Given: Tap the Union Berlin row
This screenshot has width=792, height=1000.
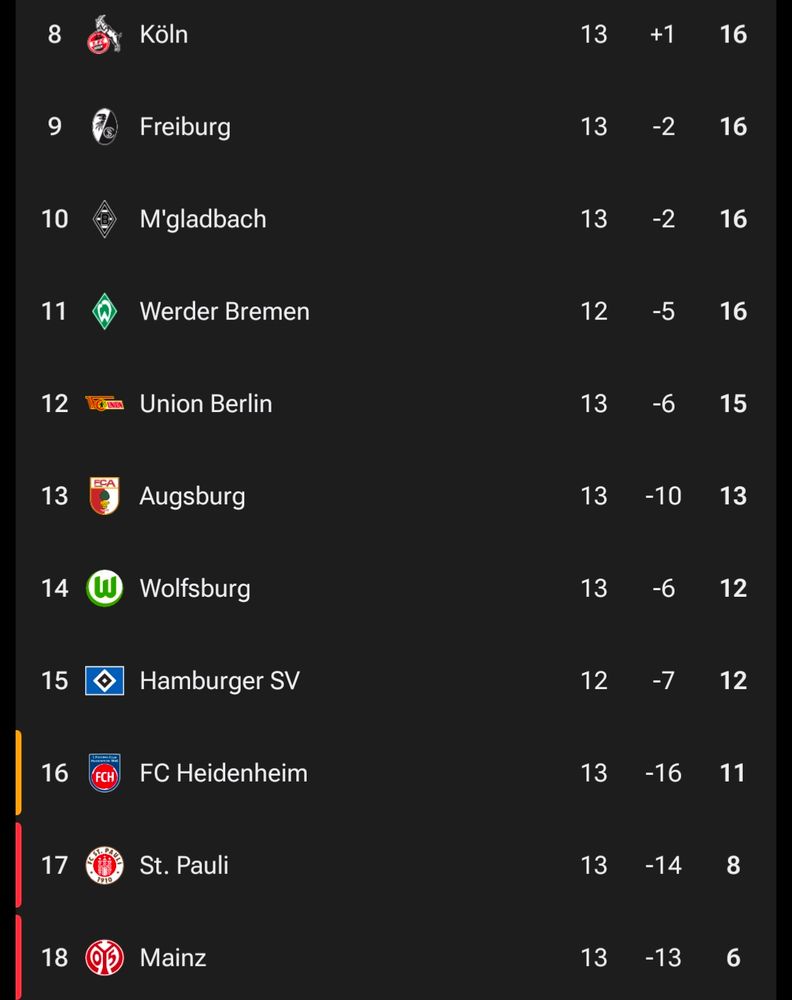Looking at the screenshot, I should pyautogui.click(x=206, y=404).
